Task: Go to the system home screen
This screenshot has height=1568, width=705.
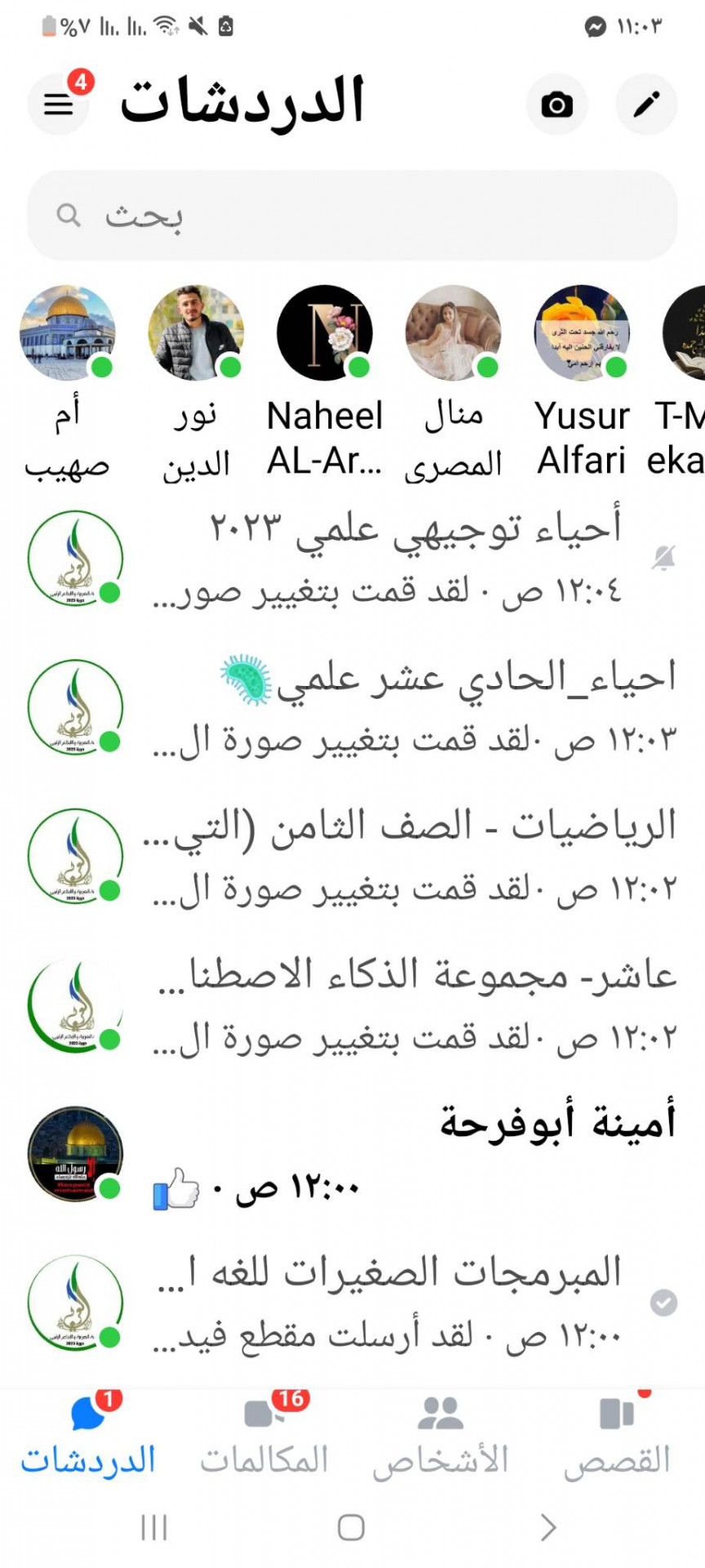Action: point(351,1527)
